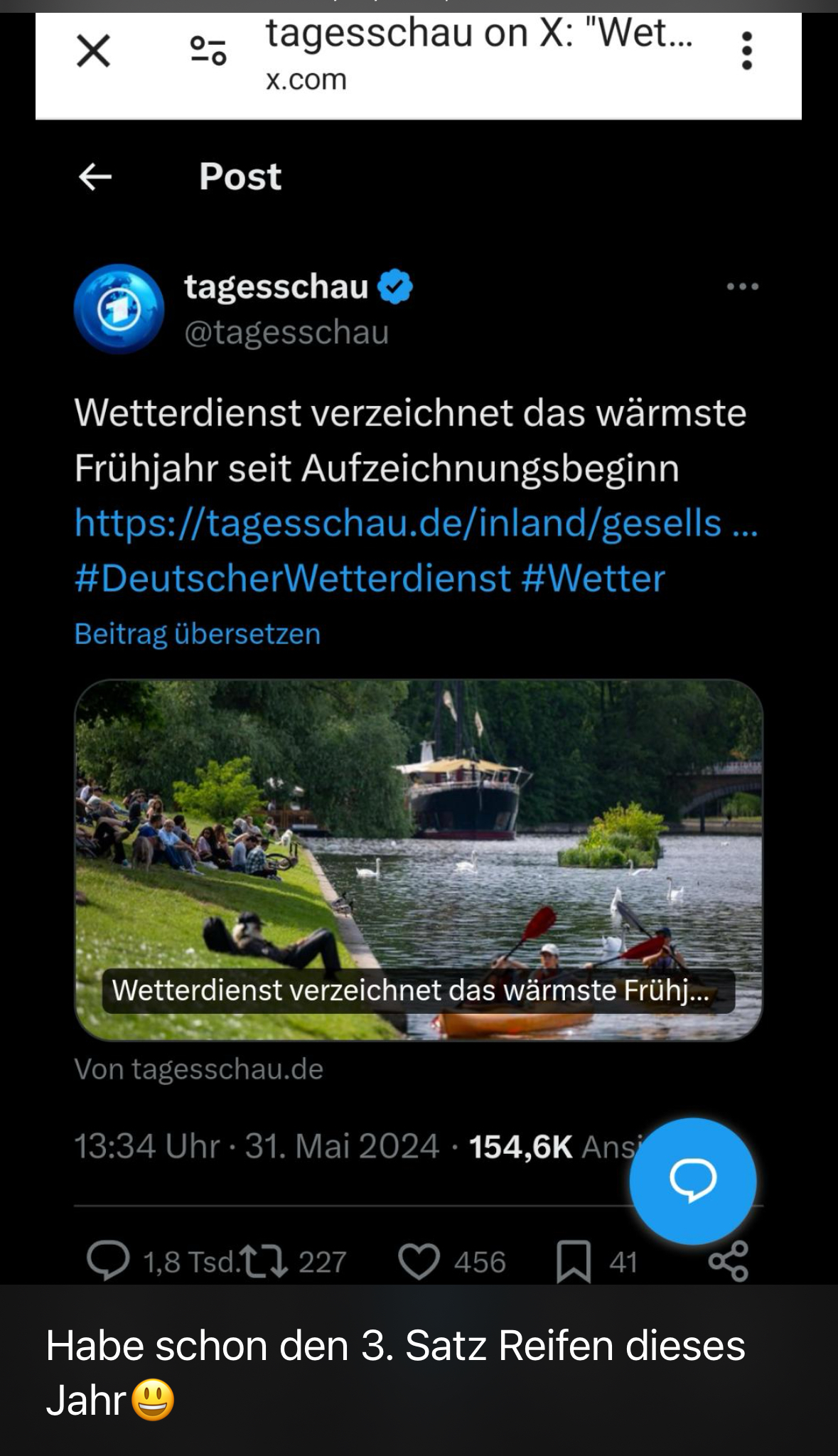838x1456 pixels.
Task: Close the browser tab with X
Action: click(x=93, y=52)
